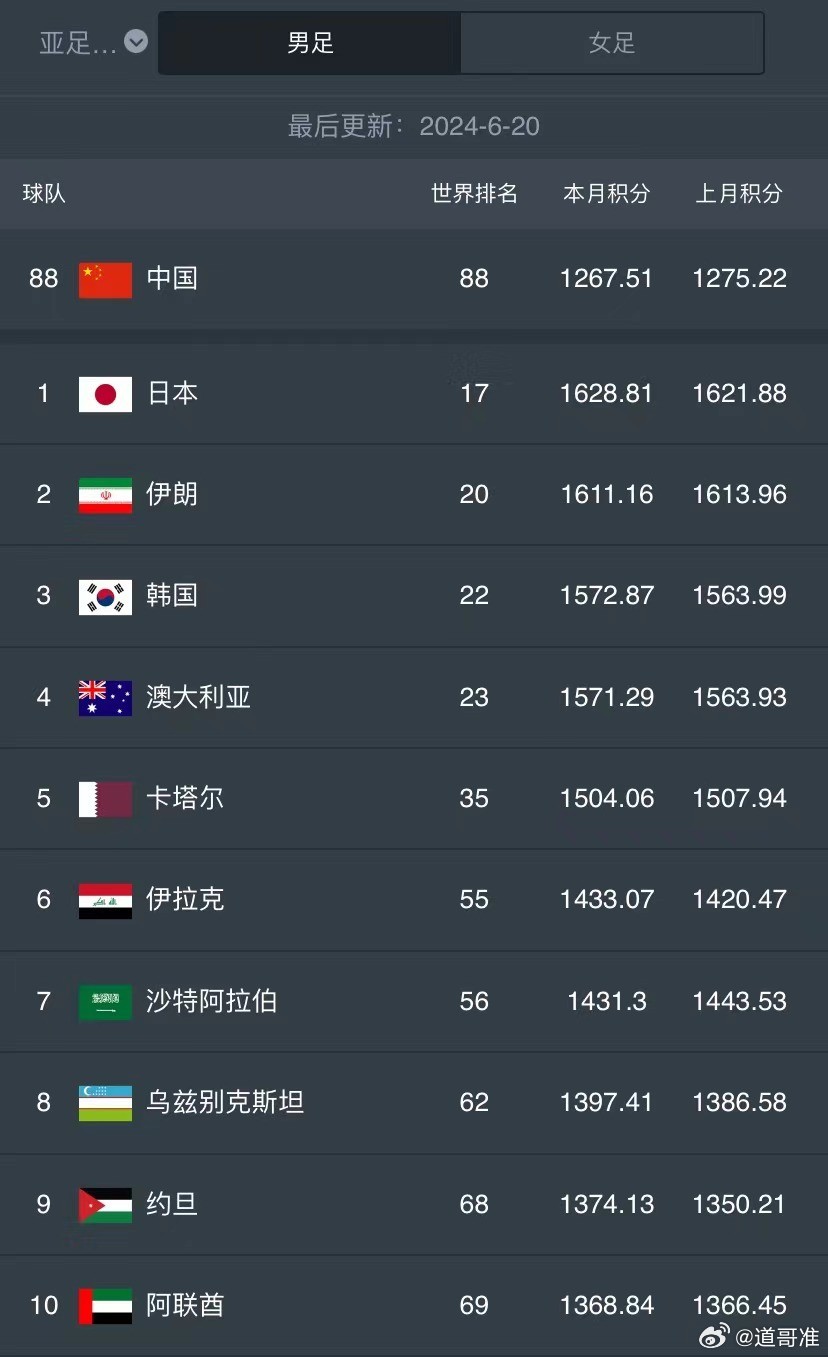Expand the 亚足 region dropdown
Screen dimensions: 828x1357
tap(93, 43)
